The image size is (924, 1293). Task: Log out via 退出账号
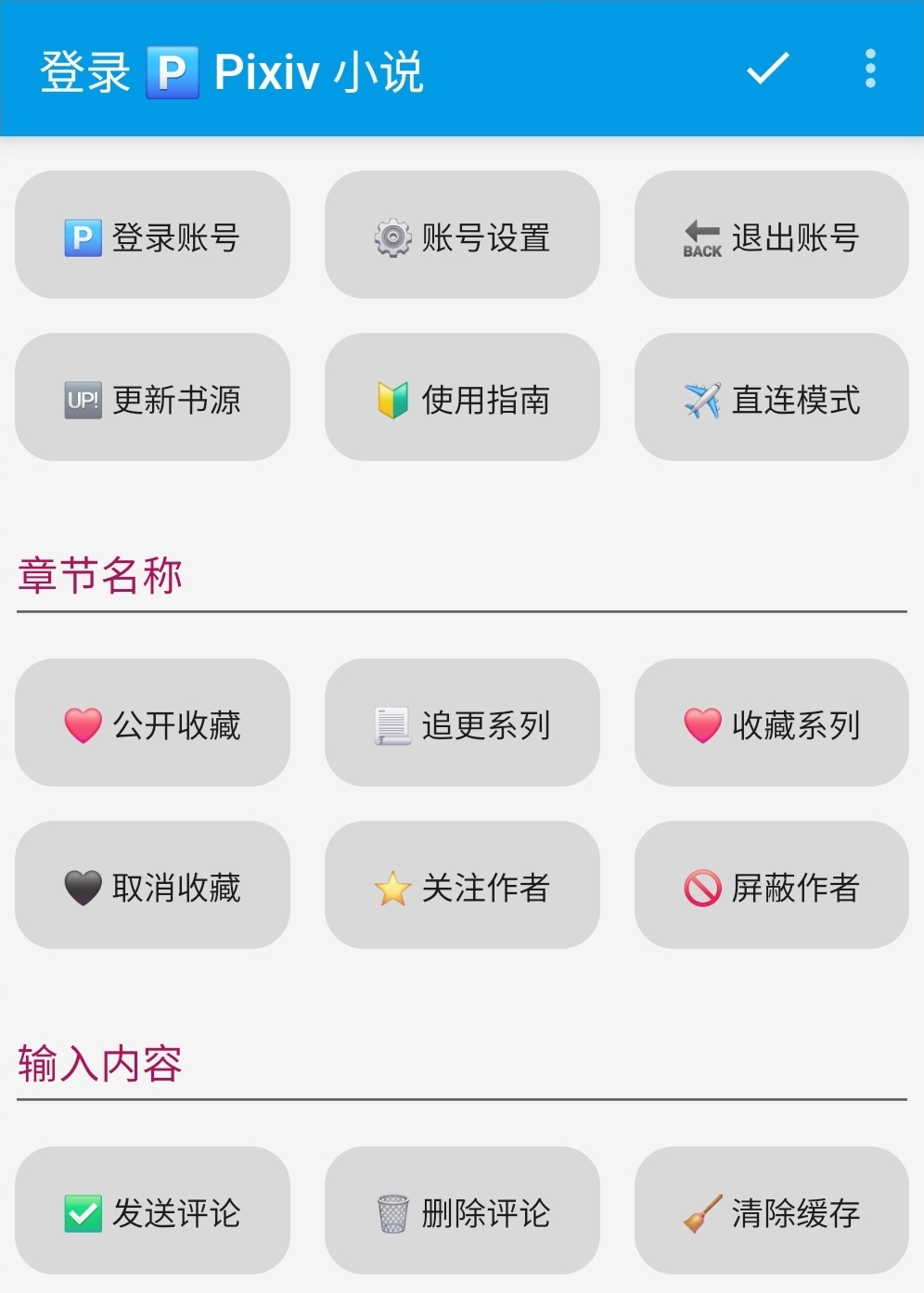click(771, 236)
